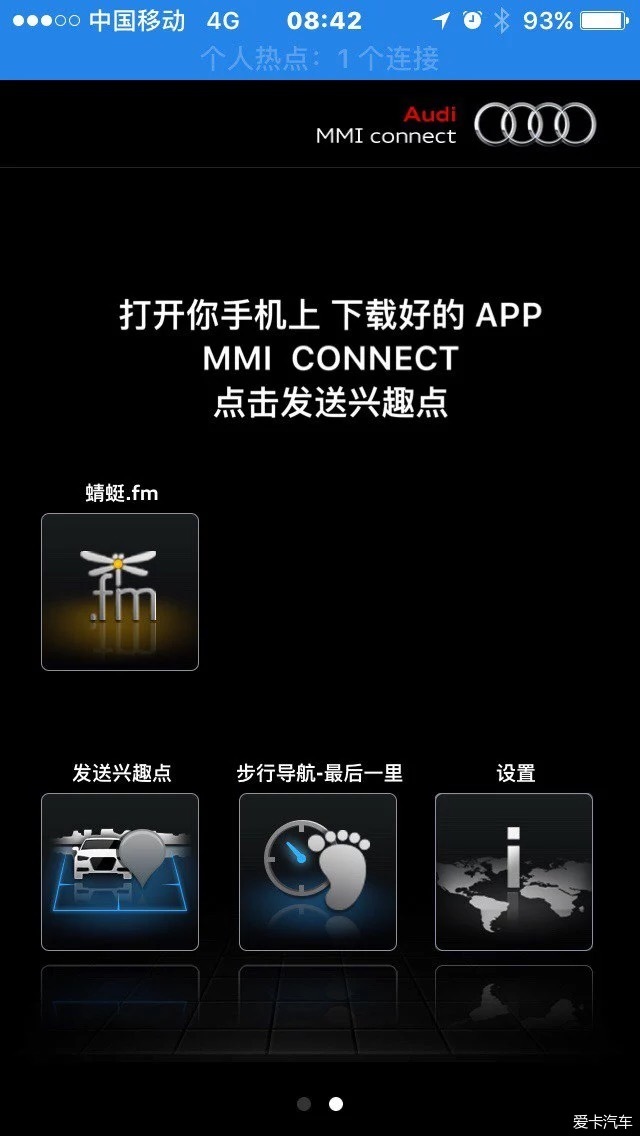This screenshot has width=640, height=1136.
Task: Open the 设置 settings tile
Action: click(x=514, y=871)
